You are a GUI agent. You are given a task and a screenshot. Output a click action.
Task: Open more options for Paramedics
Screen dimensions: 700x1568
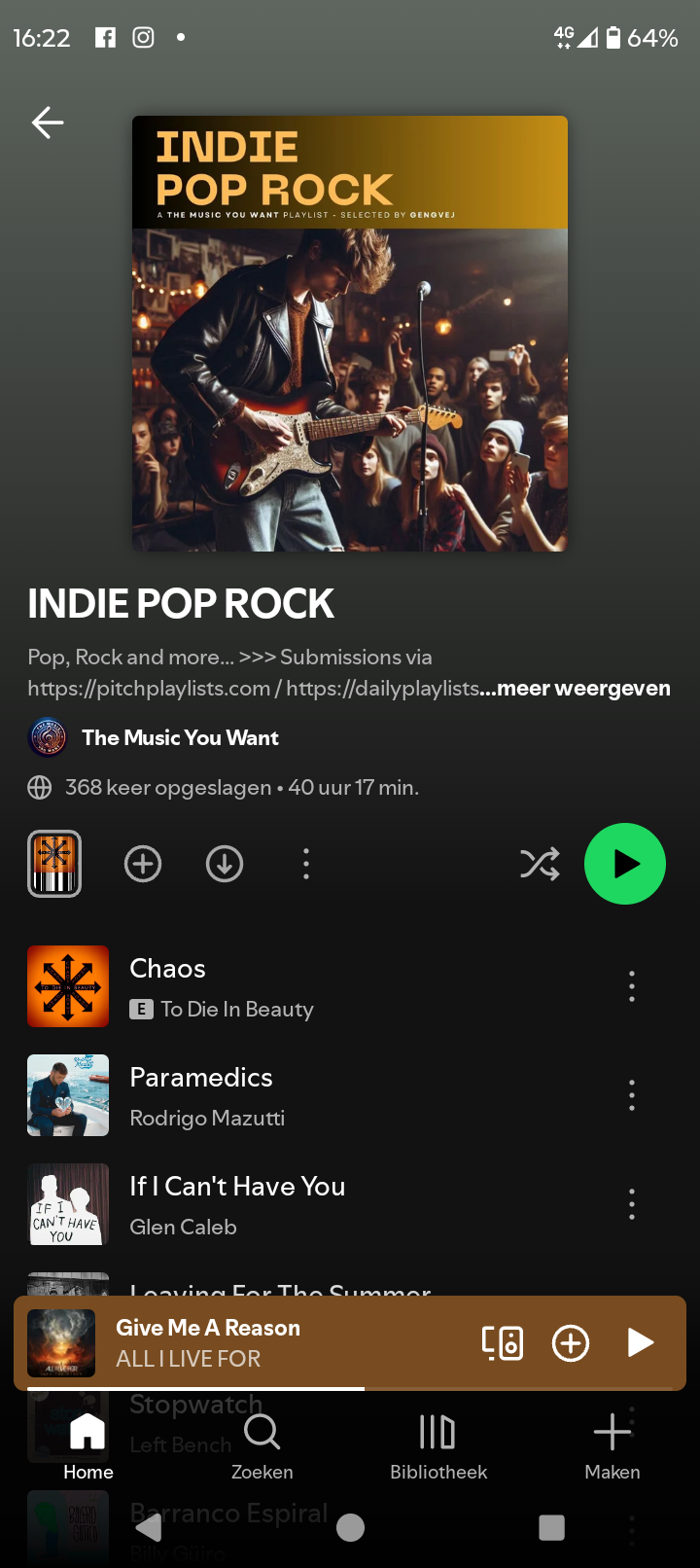pyautogui.click(x=632, y=1095)
